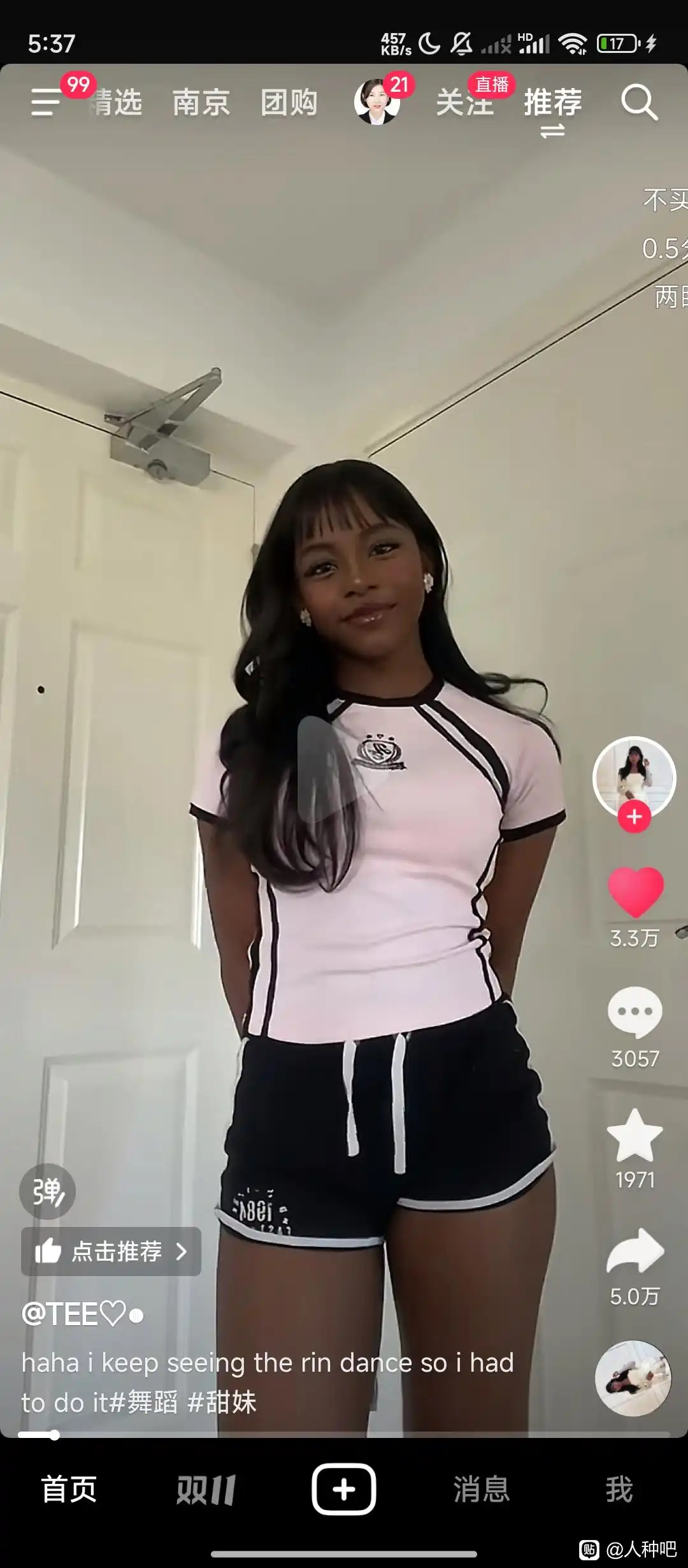Tap the 点击推荐 button
This screenshot has height=1568, width=688.
(x=111, y=1251)
